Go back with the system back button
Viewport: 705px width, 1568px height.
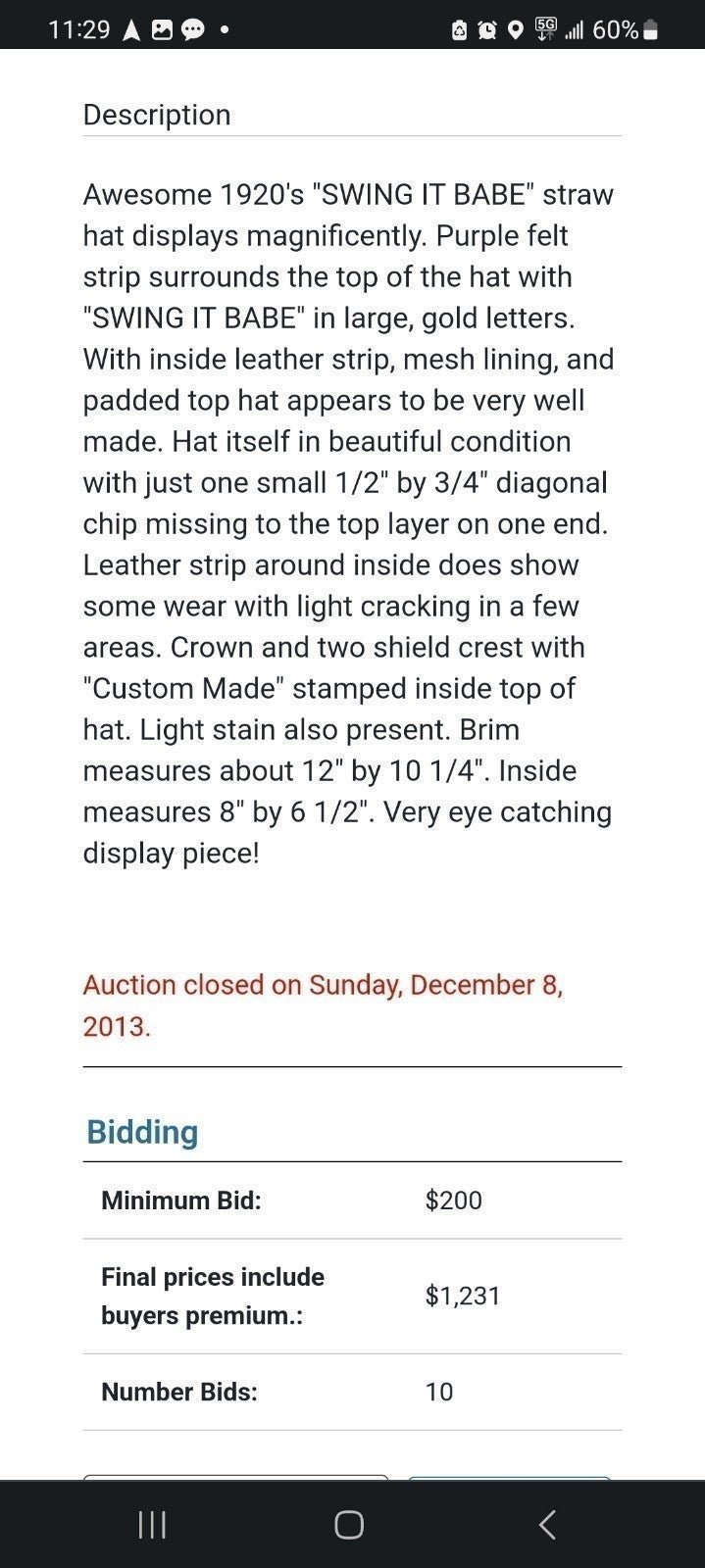[x=547, y=1524]
